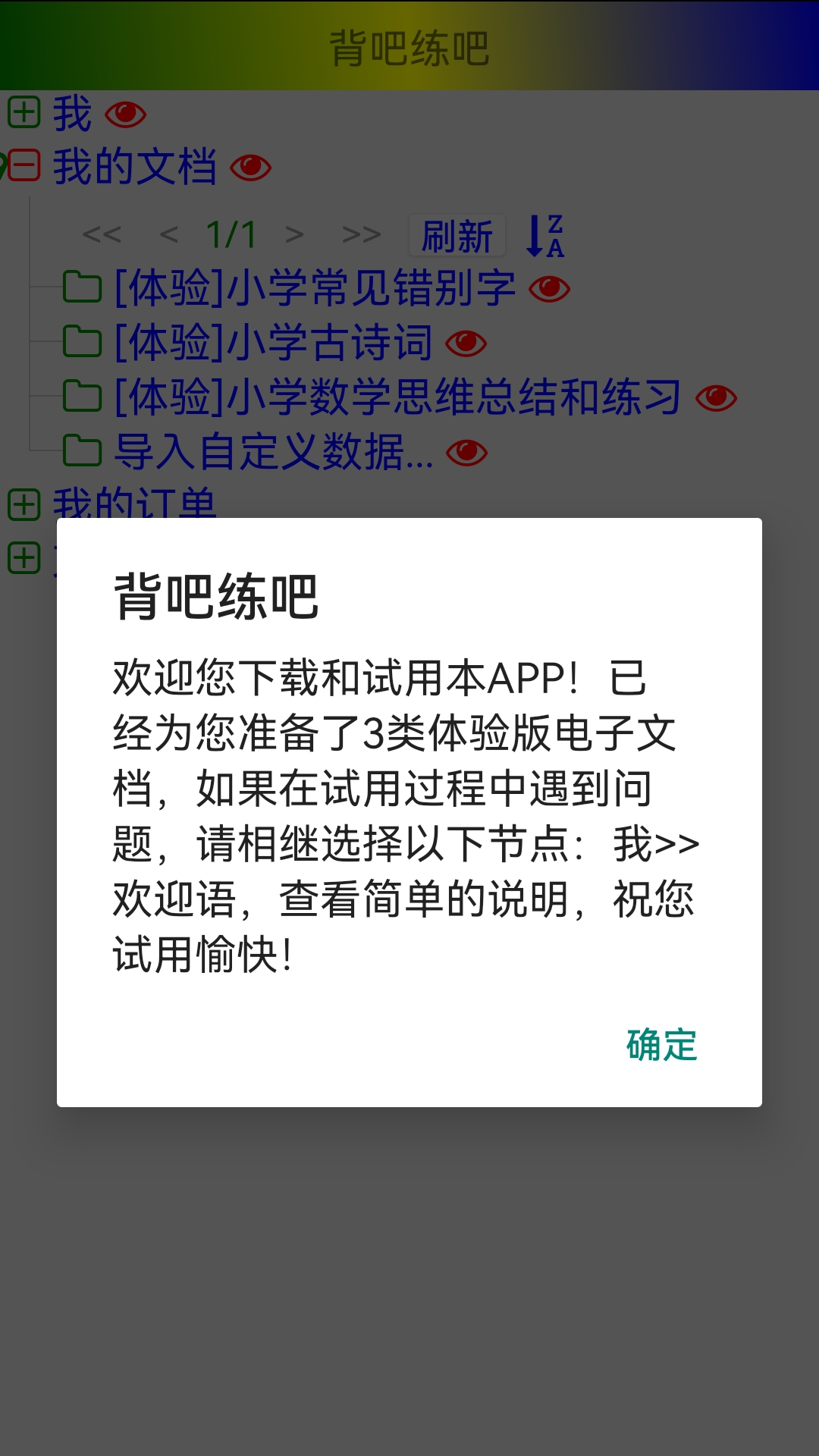Collapse the 我的文档 tree node
The height and width of the screenshot is (1456, 819).
point(25,166)
